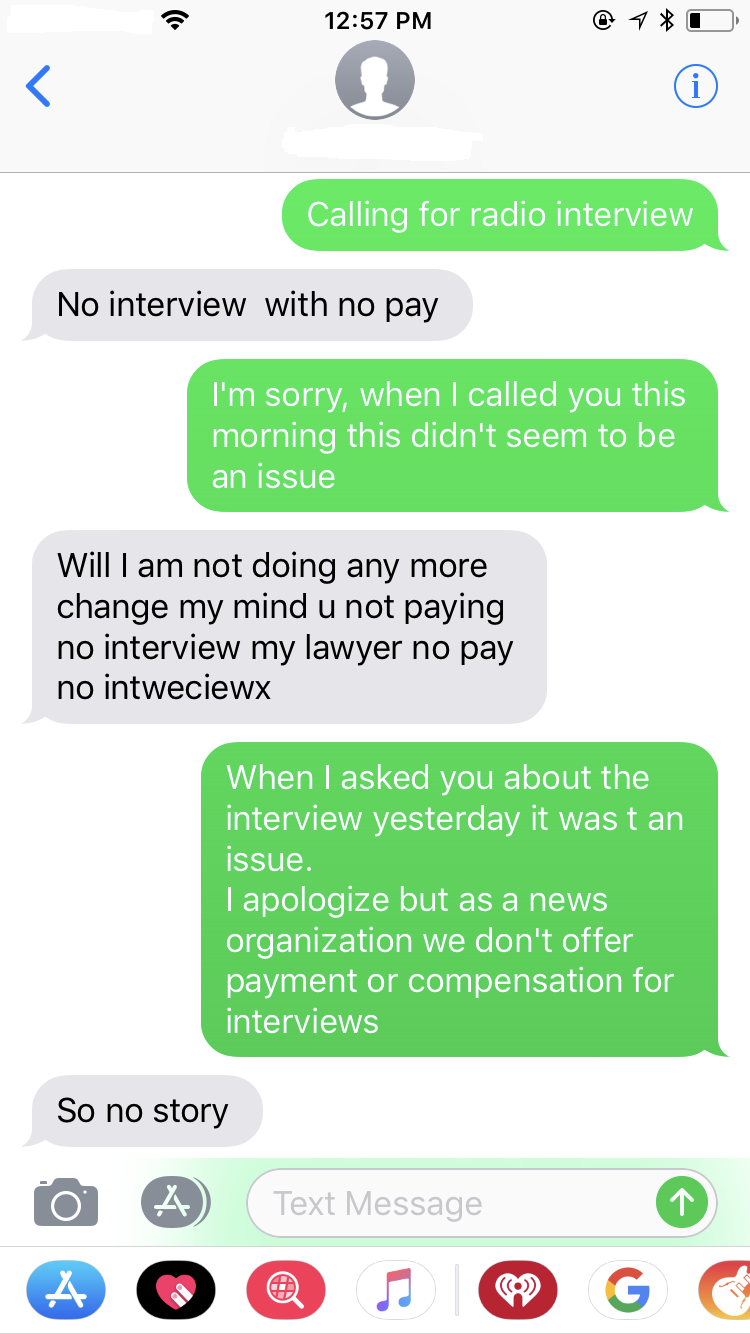Open the image search app in the drawer
The image size is (750, 1334).
[286, 1290]
